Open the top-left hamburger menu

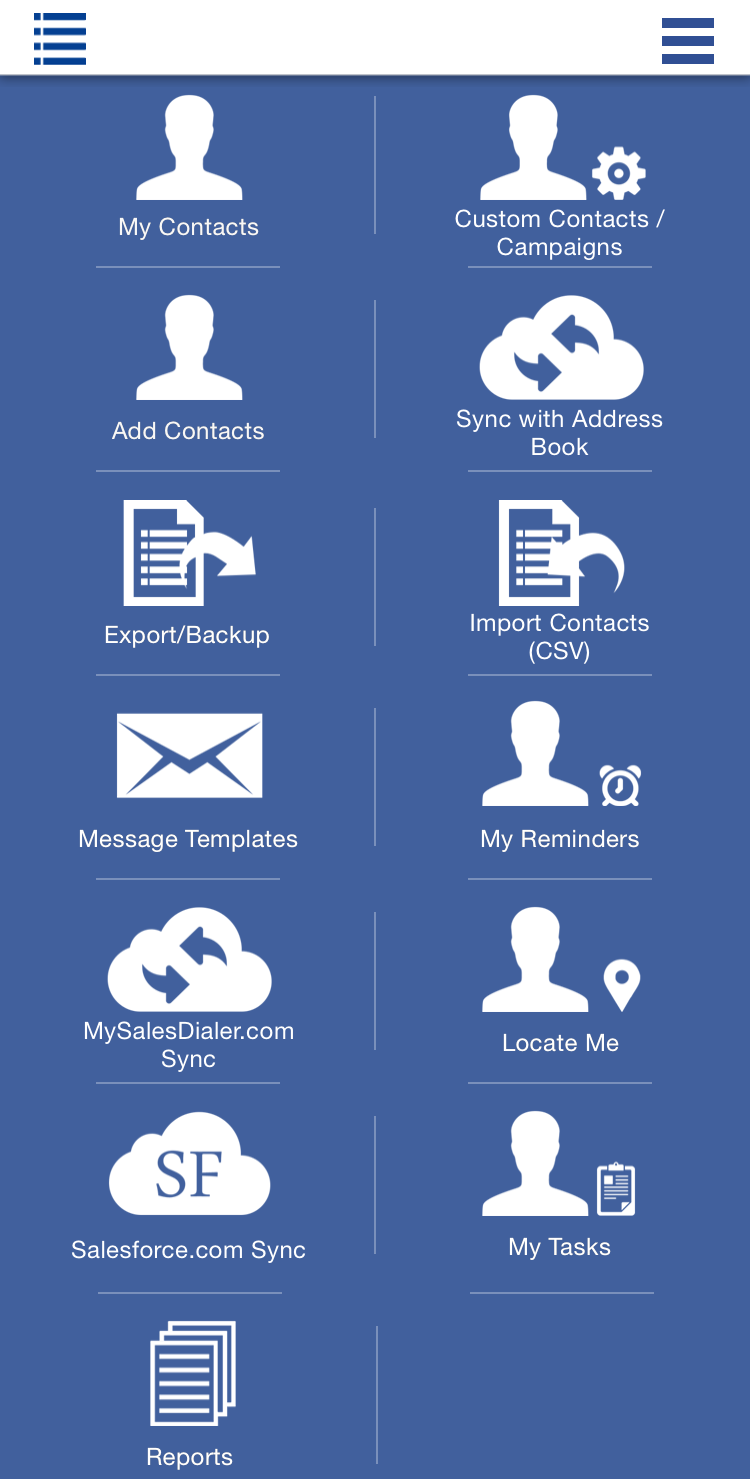pos(59,39)
